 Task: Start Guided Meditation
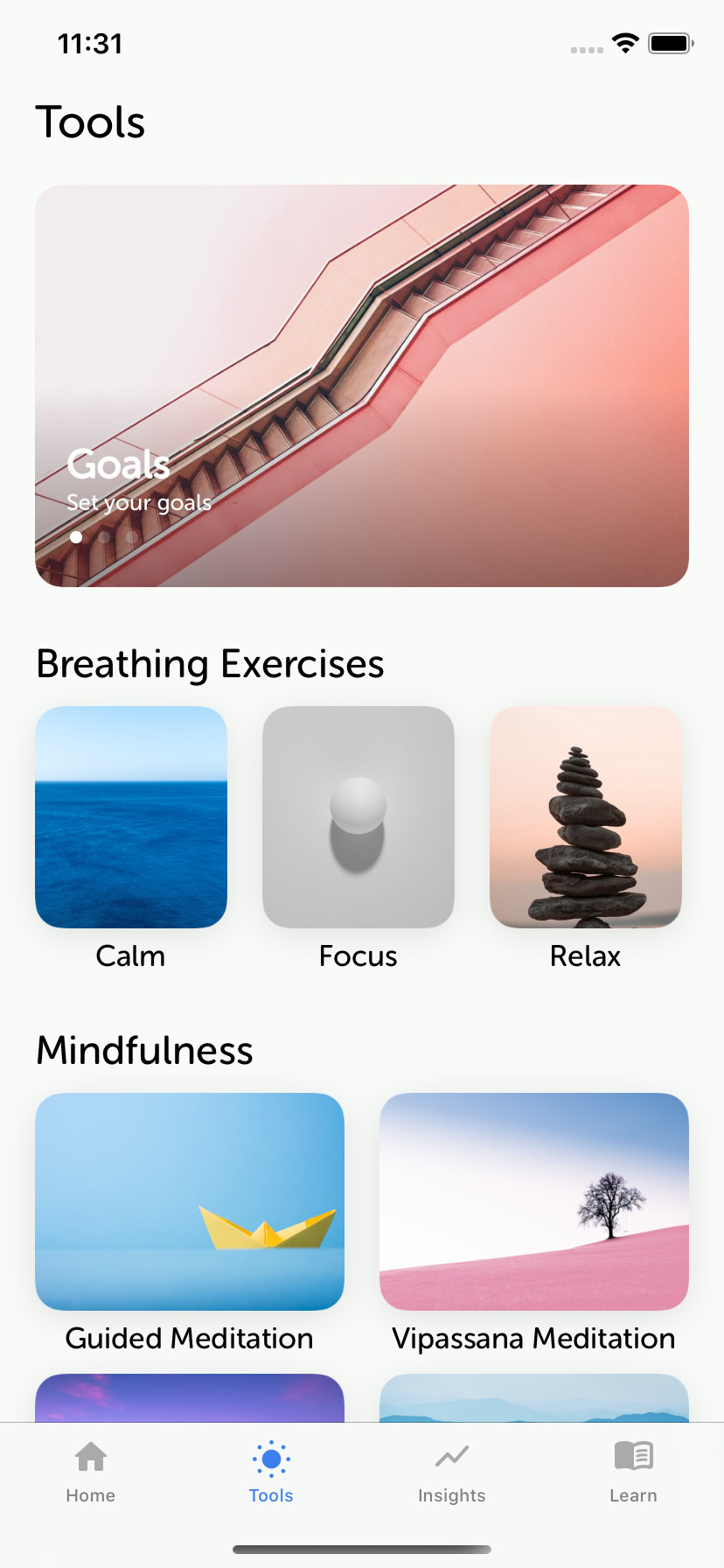coord(189,1201)
